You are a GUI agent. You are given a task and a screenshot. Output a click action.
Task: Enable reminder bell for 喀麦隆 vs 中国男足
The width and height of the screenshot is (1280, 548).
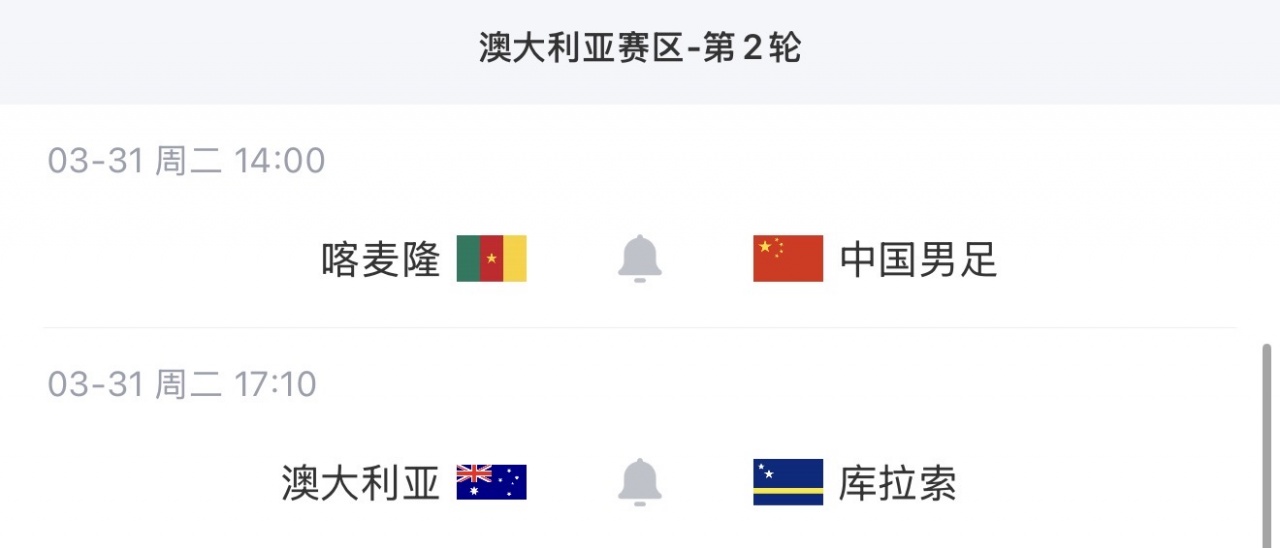(640, 260)
